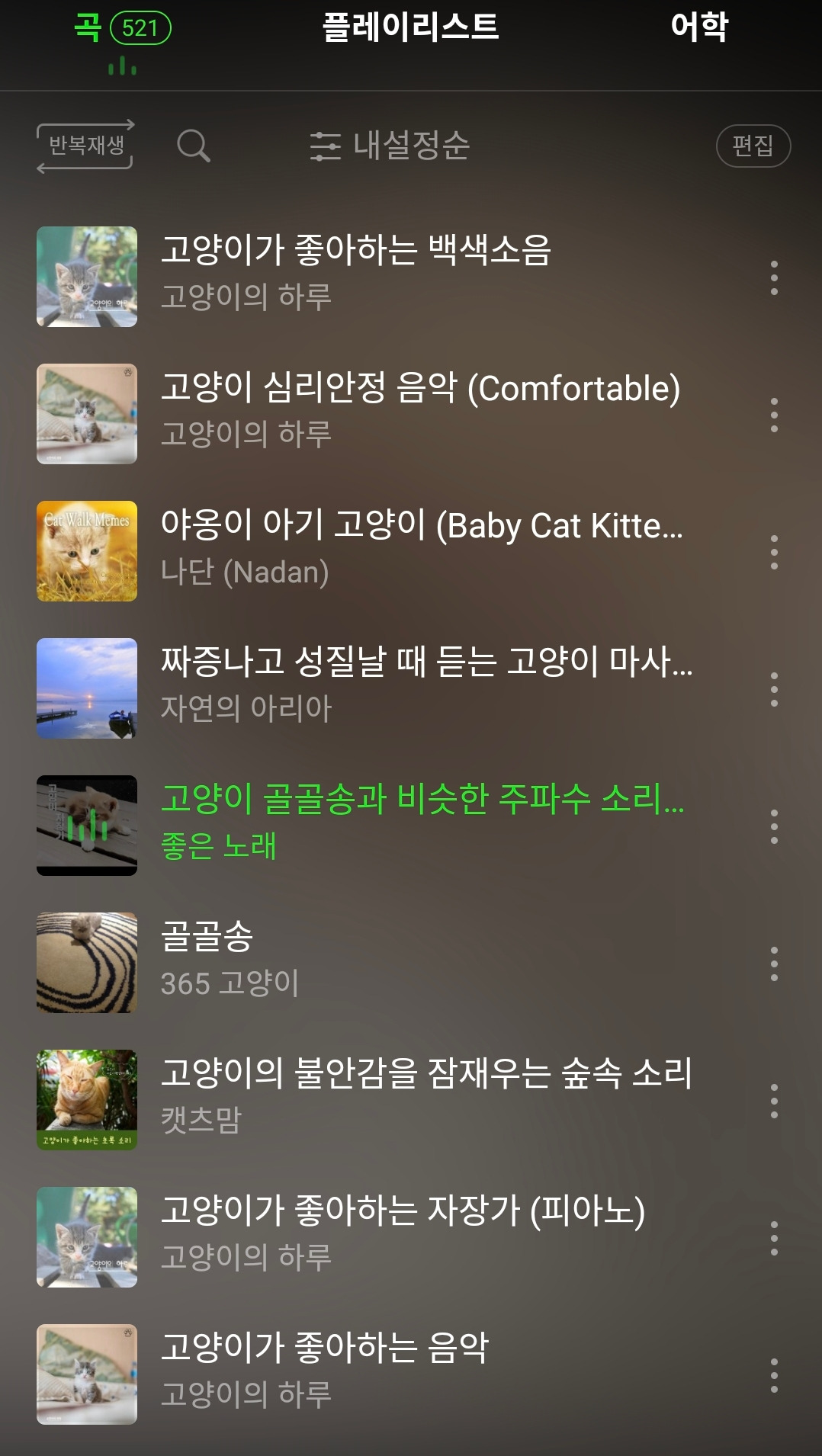Search songs with the magnifier icon
The height and width of the screenshot is (1456, 822).
[193, 146]
